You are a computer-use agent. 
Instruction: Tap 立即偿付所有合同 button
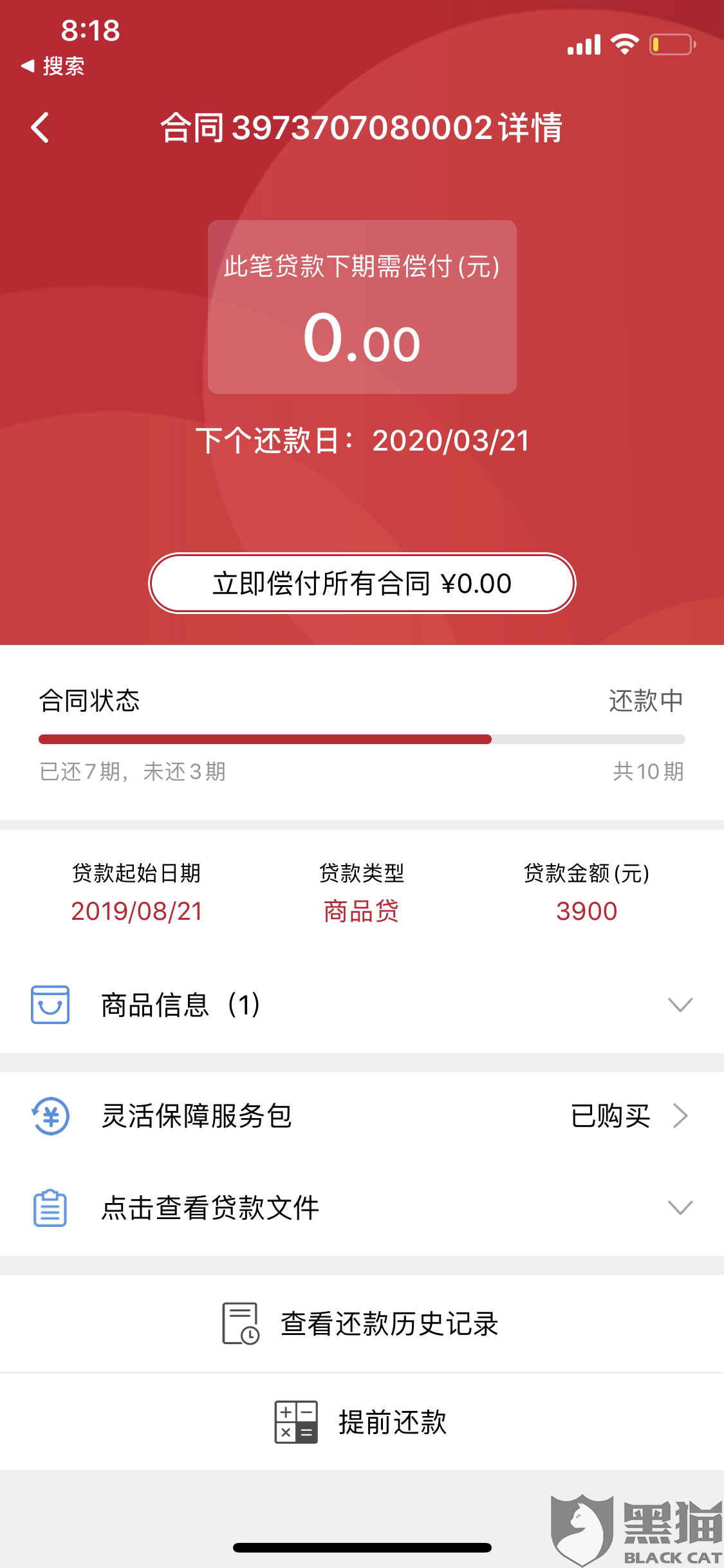click(x=362, y=583)
